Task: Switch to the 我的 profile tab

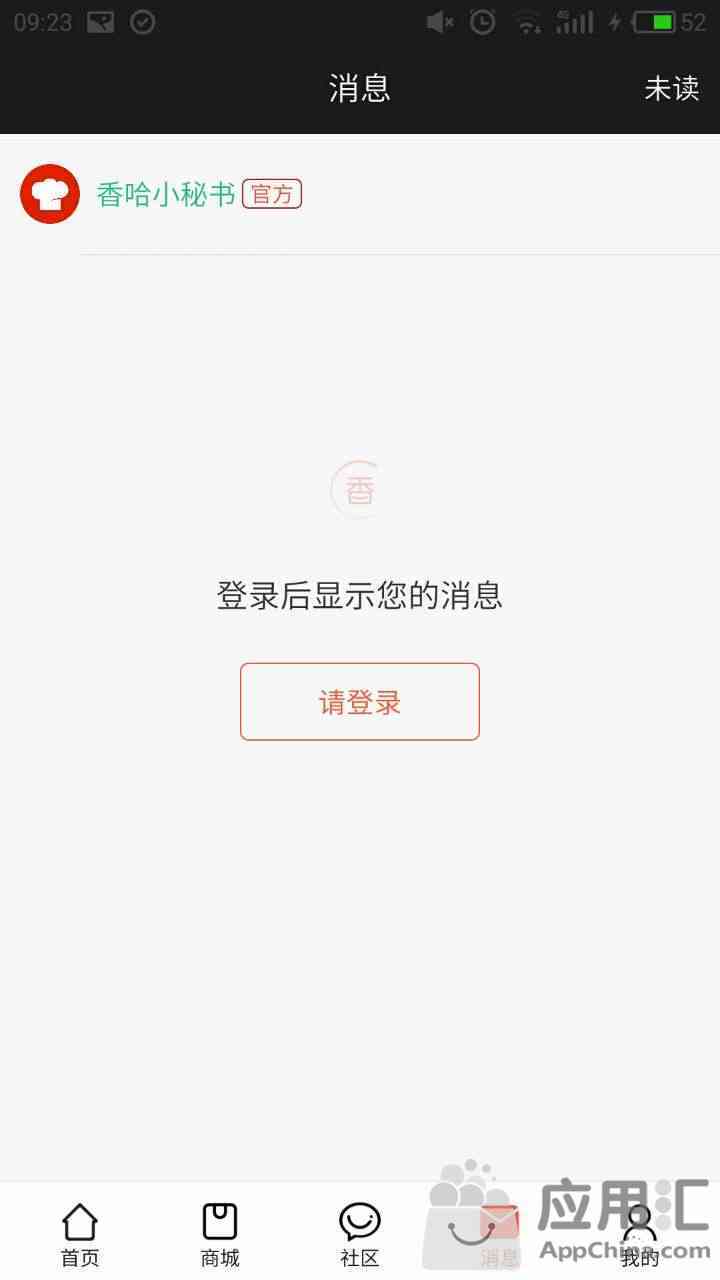Action: tap(640, 1235)
